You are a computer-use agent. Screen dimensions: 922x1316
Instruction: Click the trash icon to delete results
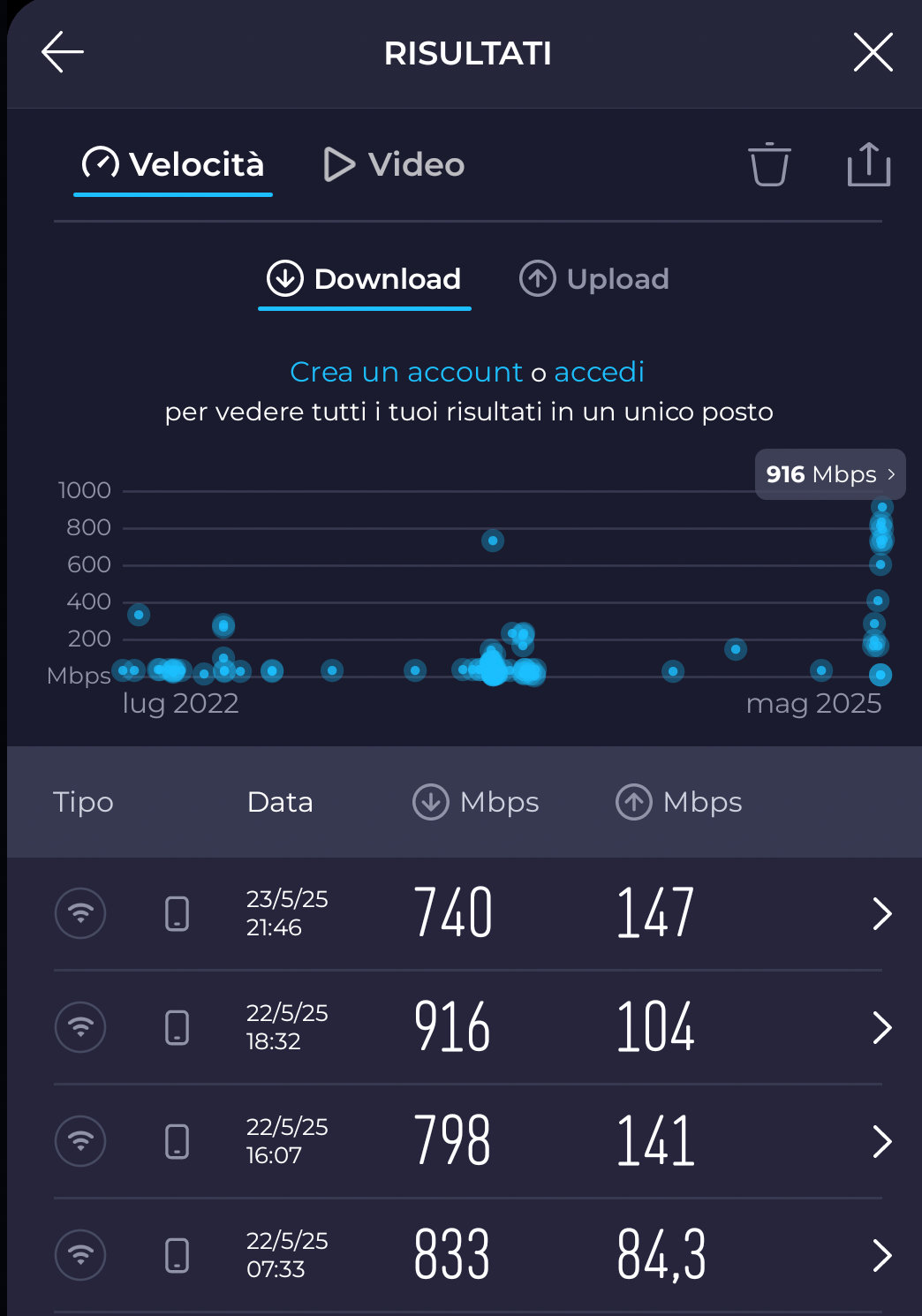click(x=769, y=164)
